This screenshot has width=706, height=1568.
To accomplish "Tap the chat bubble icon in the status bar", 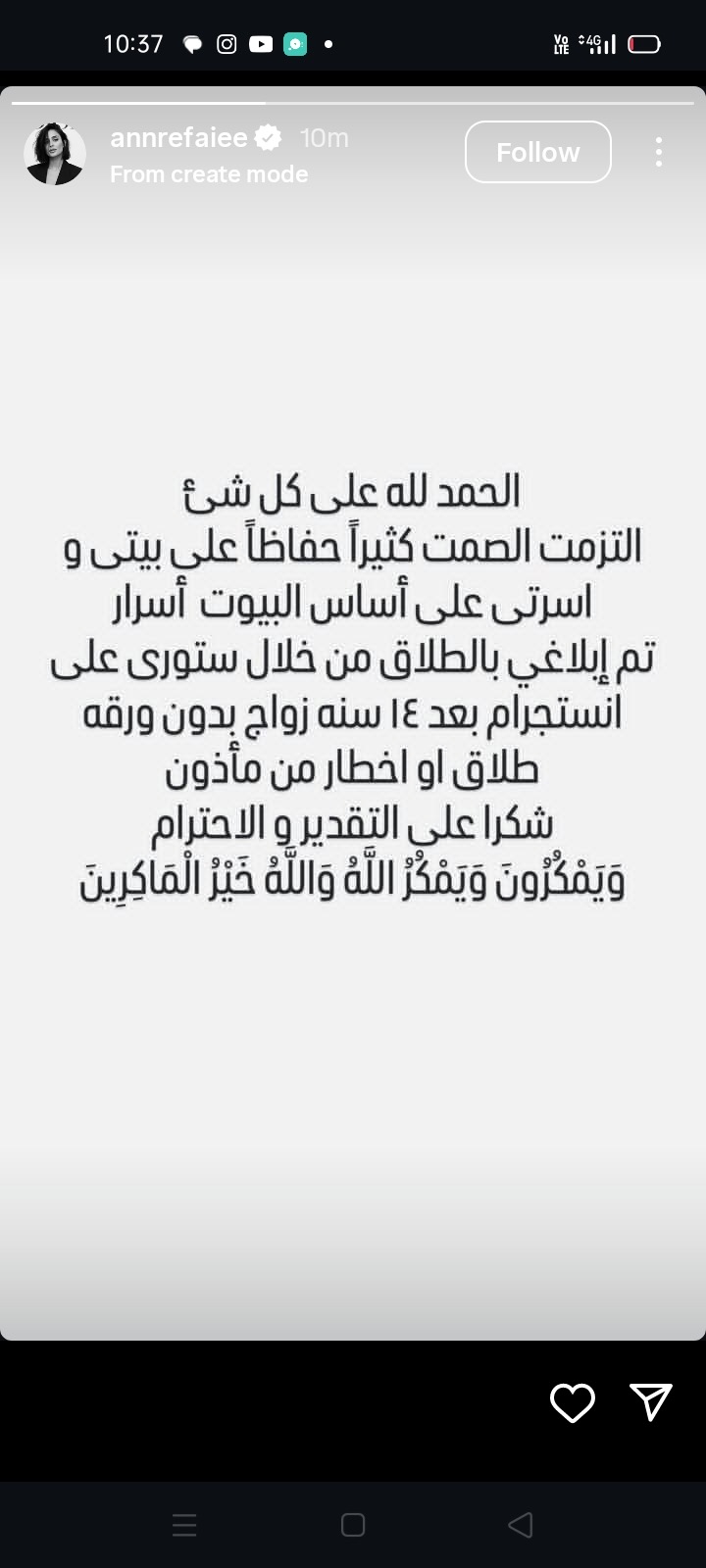I will tap(193, 43).
